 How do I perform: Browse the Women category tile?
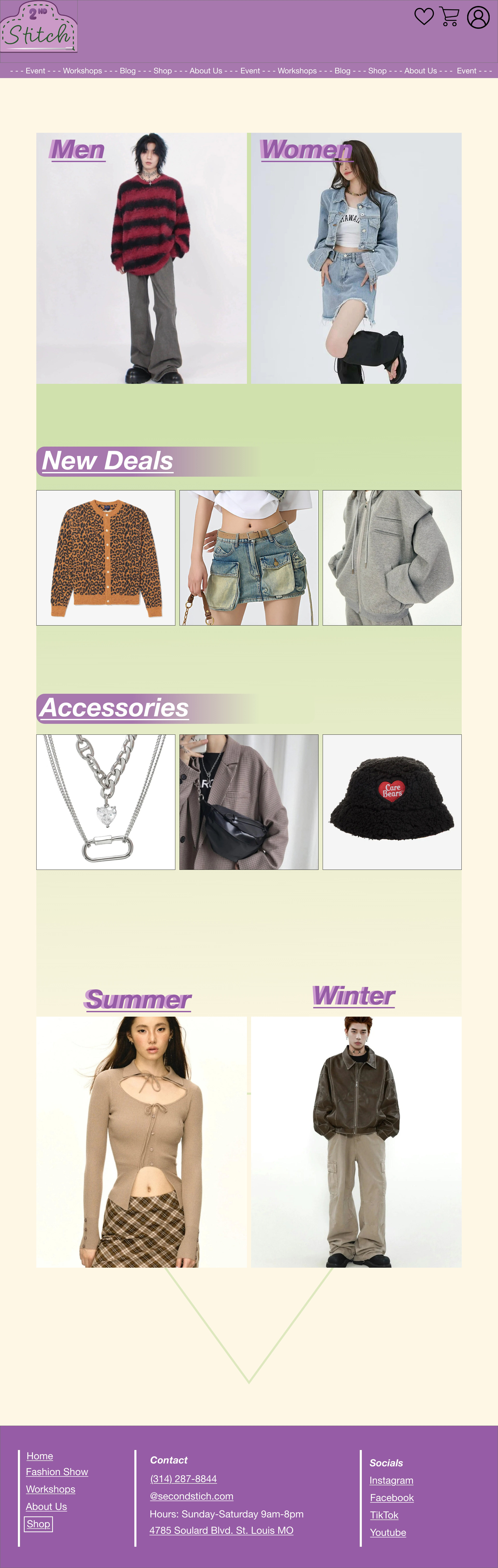coord(356,258)
